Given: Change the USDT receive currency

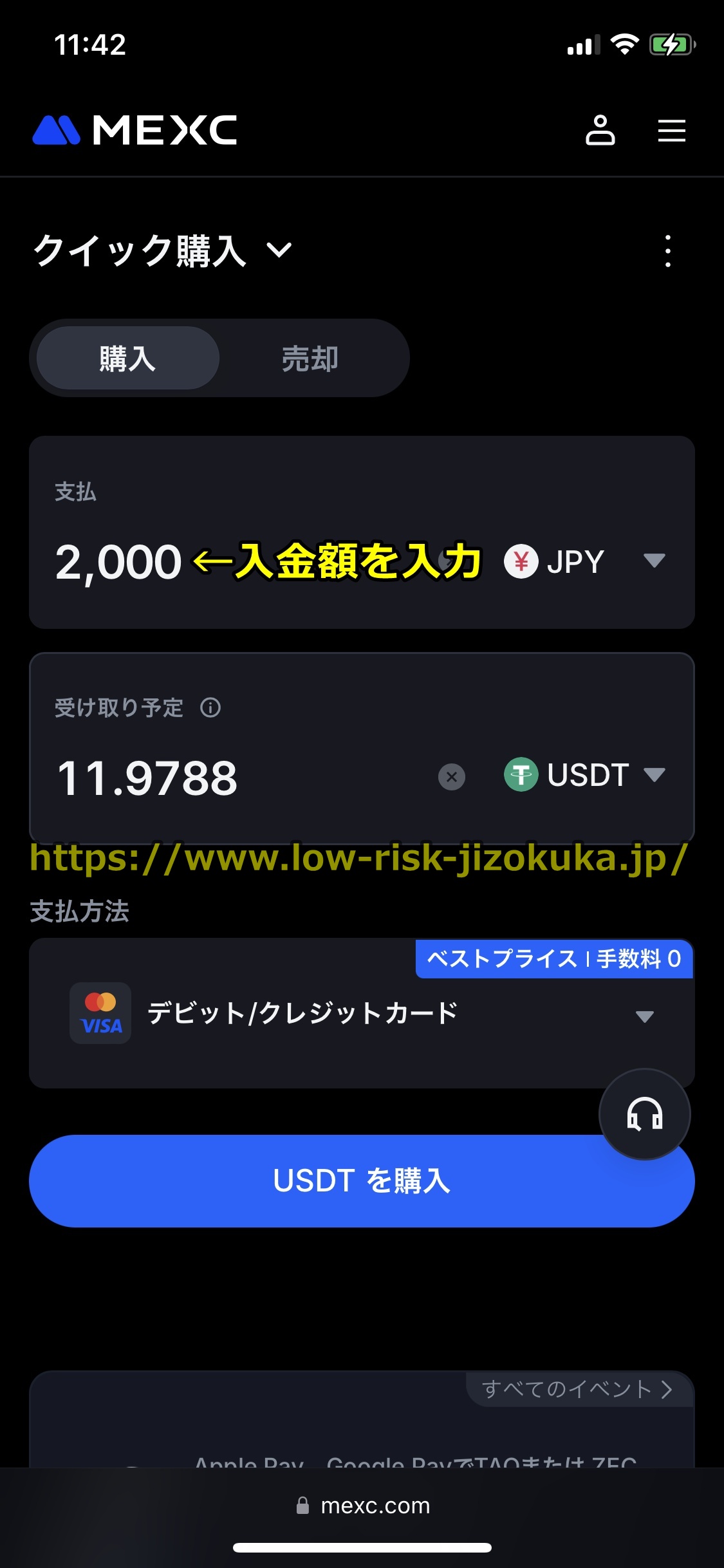Looking at the screenshot, I should (x=584, y=775).
